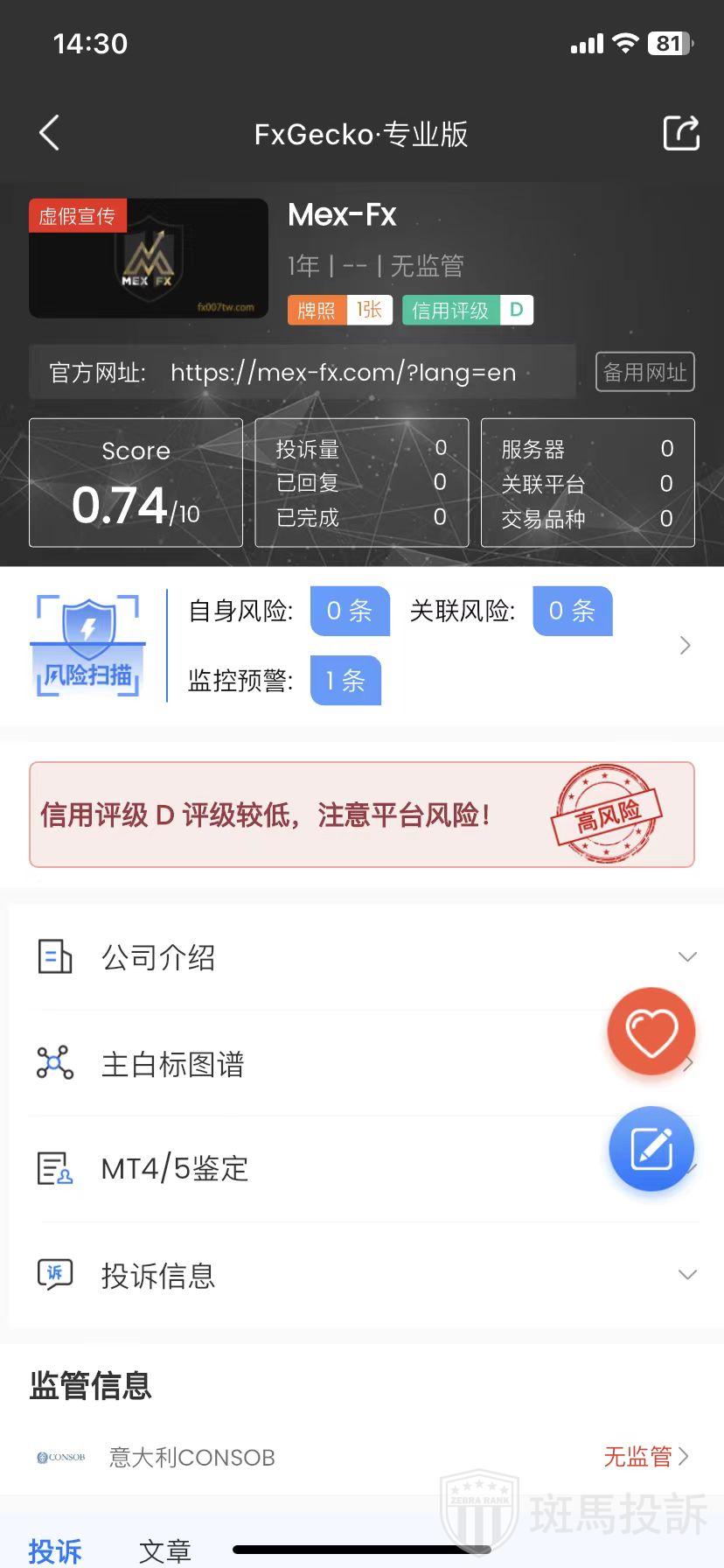724x1568 pixels.
Task: Favorite this broker with the heart button
Action: coord(651,1032)
